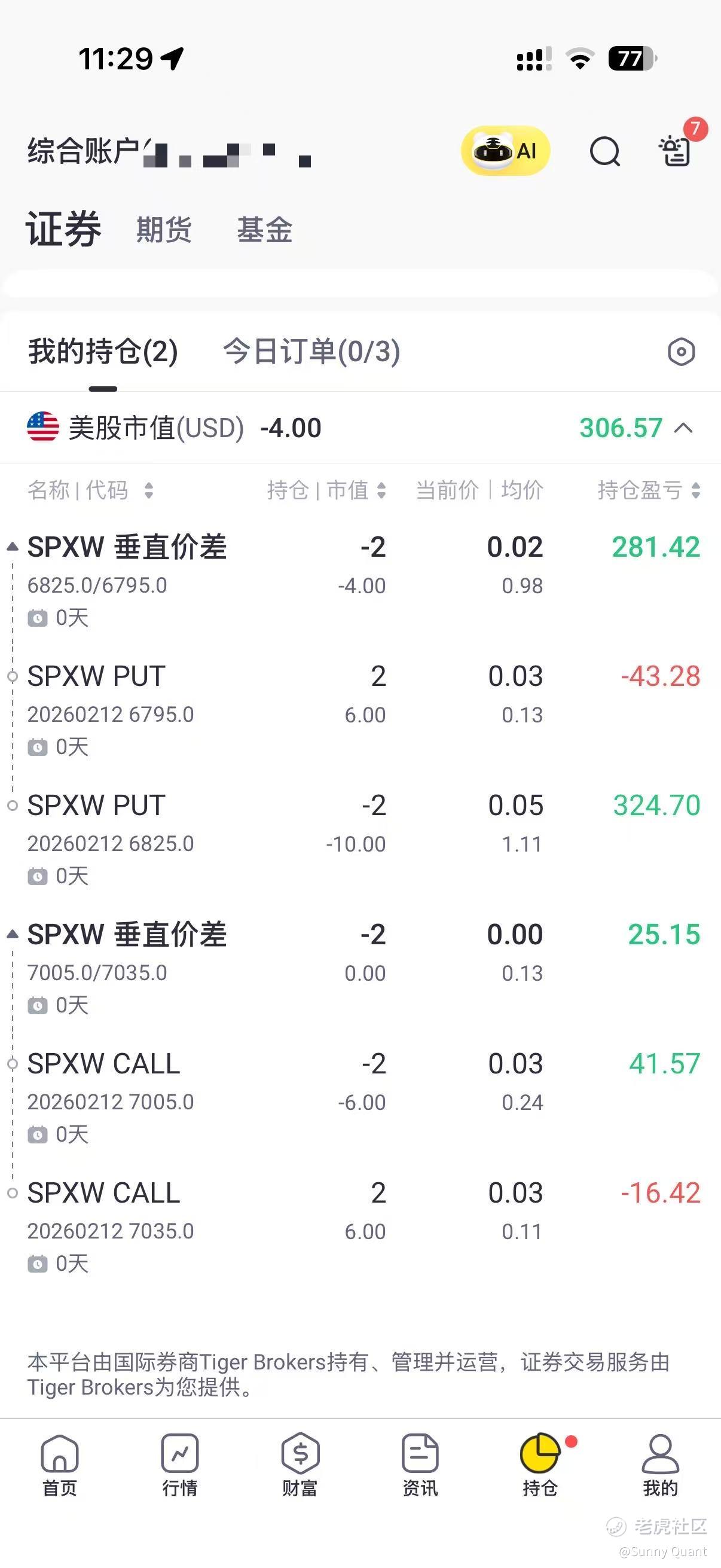Select the 证券 tab
The width and height of the screenshot is (721, 1568).
[63, 230]
